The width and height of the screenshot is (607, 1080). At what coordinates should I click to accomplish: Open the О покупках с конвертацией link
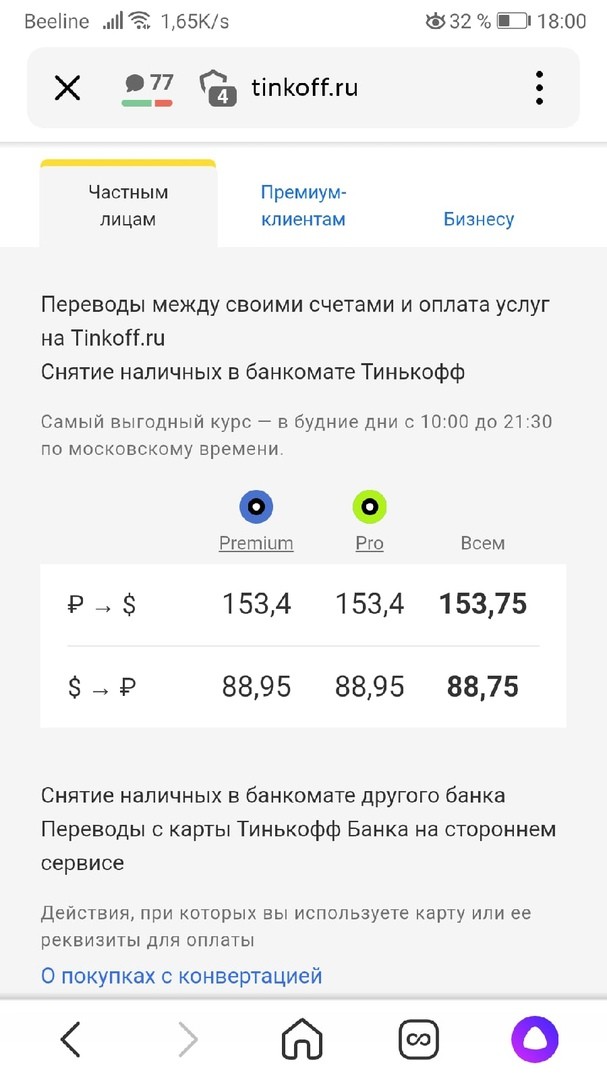pos(181,976)
